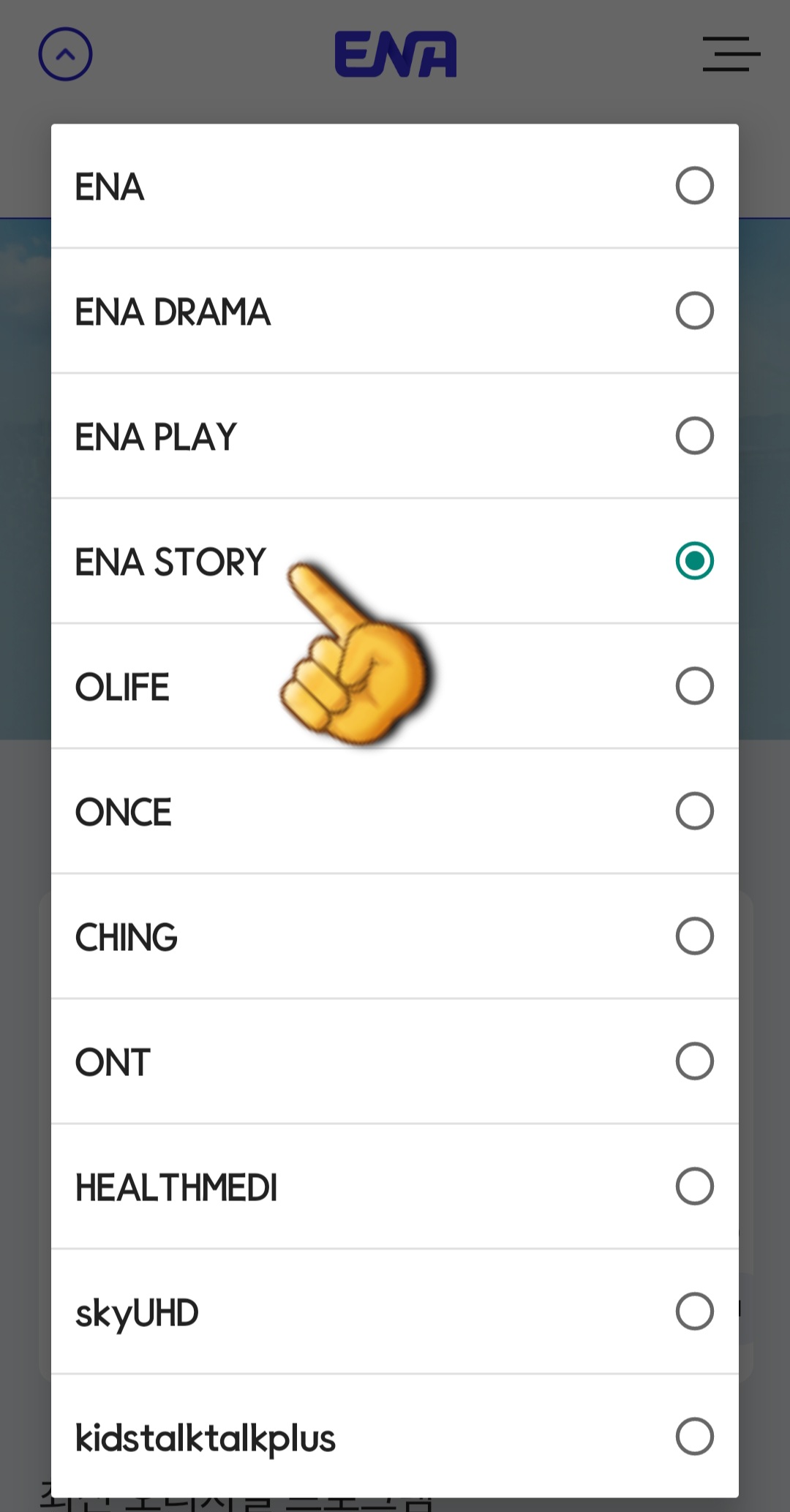Viewport: 790px width, 1512px height.
Task: Click the selected ENA STORY radio button
Action: tap(694, 561)
